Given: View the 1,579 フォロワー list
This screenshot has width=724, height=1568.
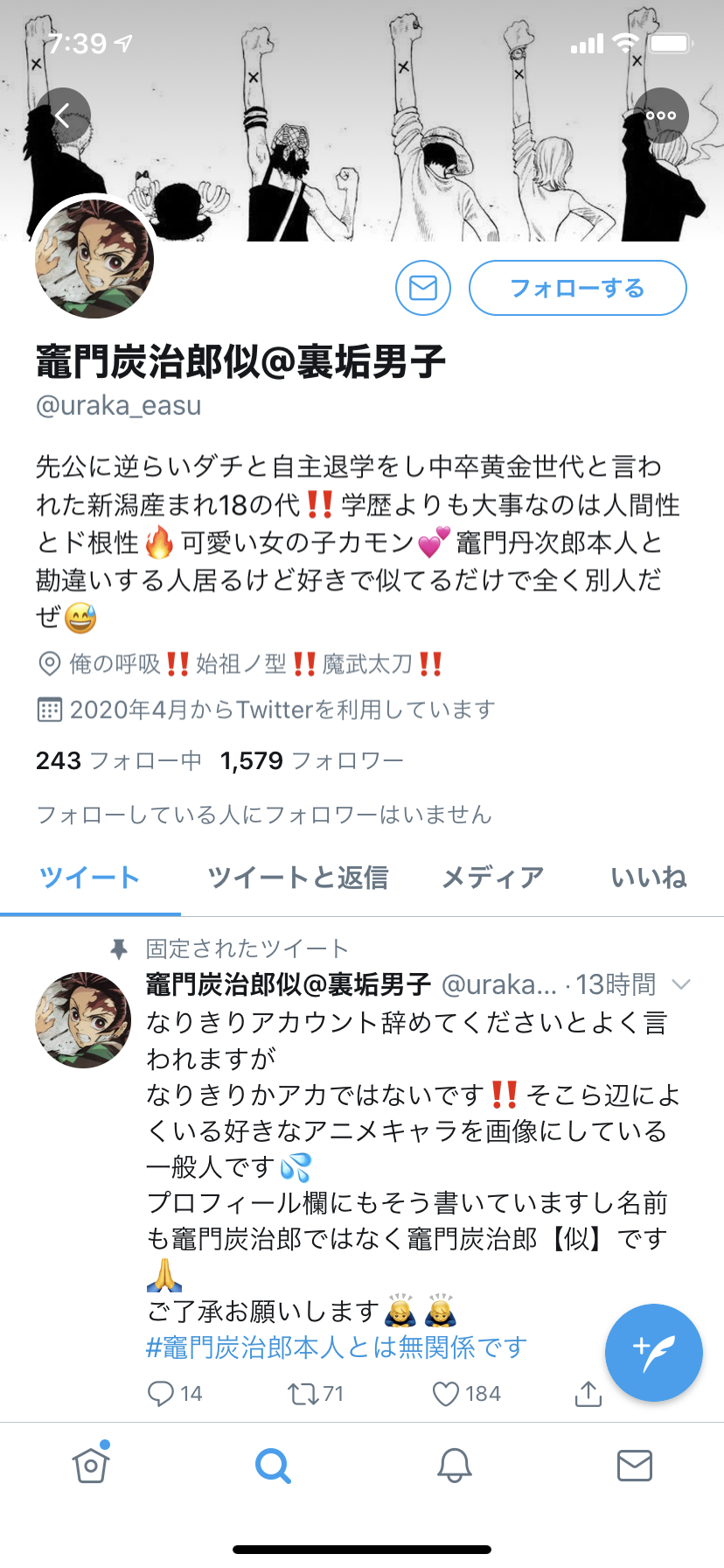Looking at the screenshot, I should tap(311, 760).
